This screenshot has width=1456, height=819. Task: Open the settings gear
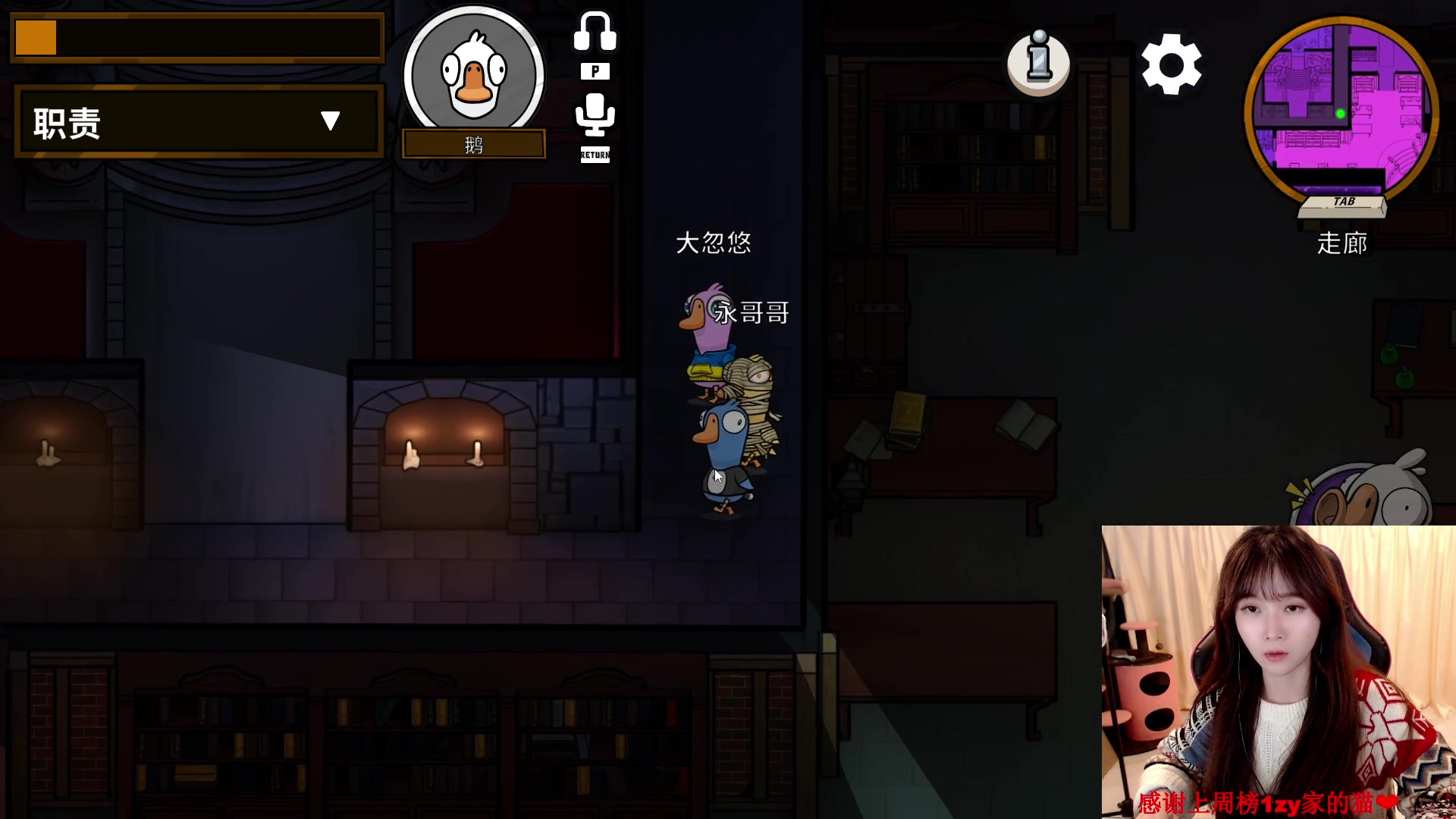pos(1171,64)
